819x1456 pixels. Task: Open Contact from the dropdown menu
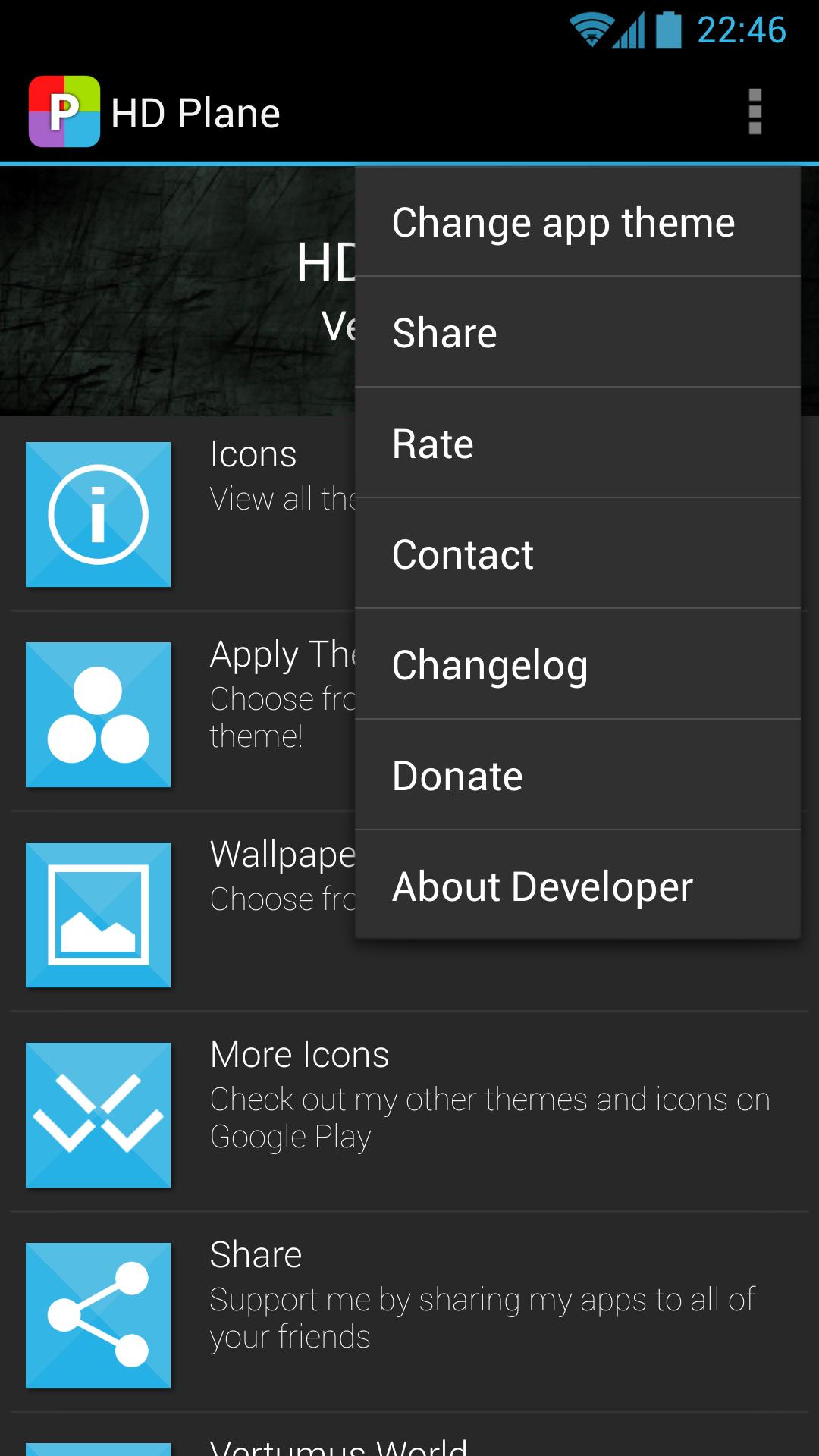[x=576, y=554]
